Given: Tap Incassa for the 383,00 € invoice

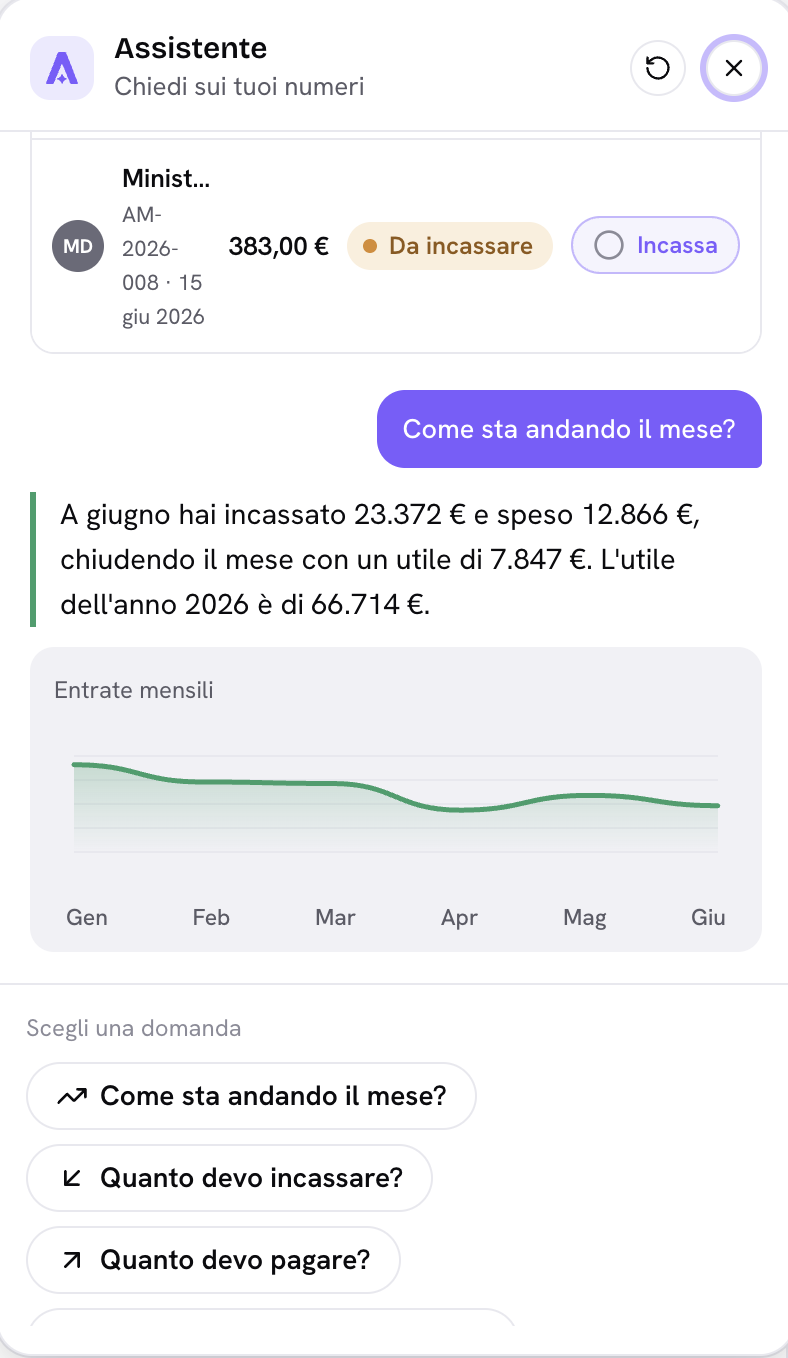Looking at the screenshot, I should [x=655, y=245].
